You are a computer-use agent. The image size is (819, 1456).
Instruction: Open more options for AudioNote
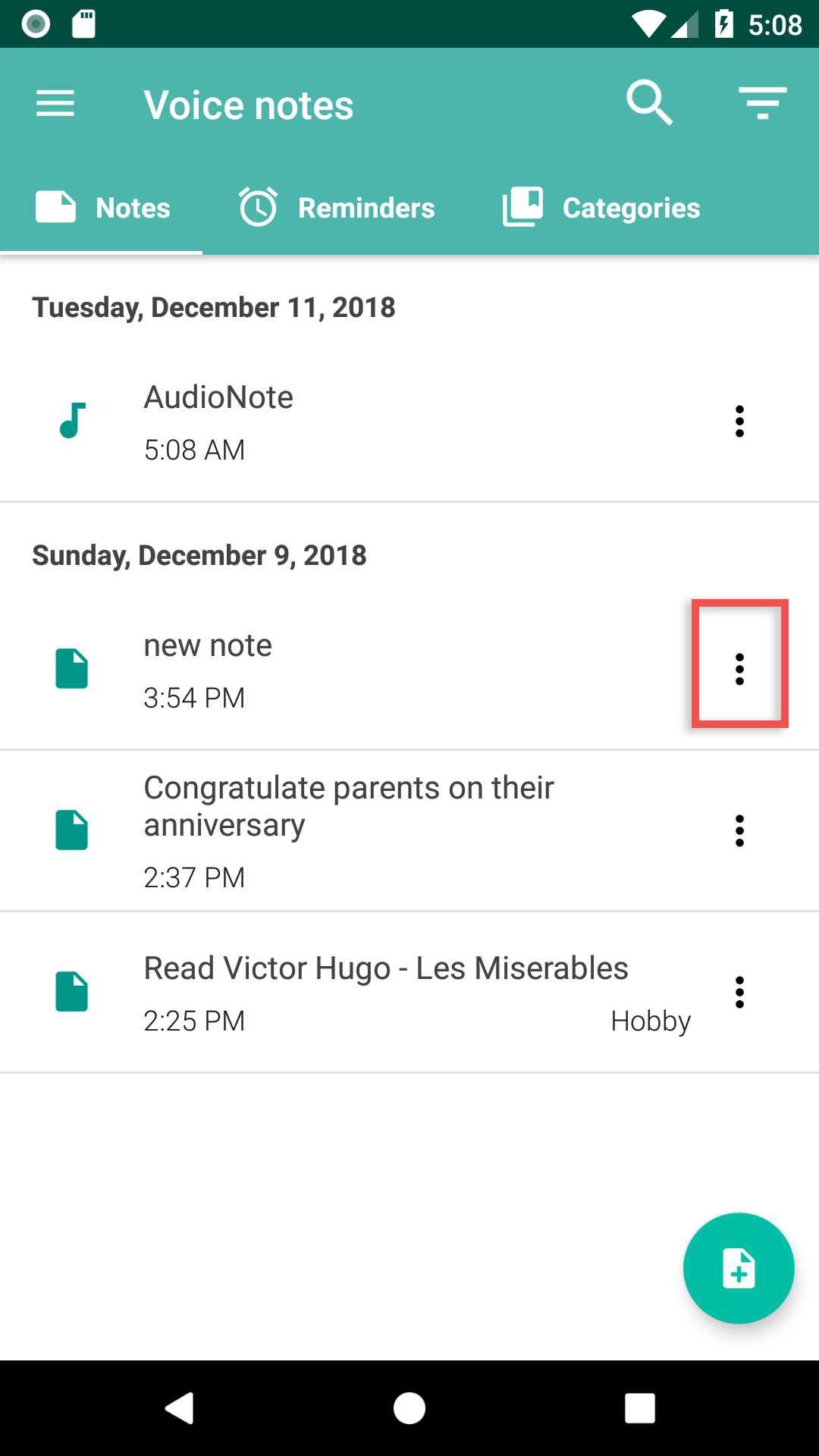point(739,422)
